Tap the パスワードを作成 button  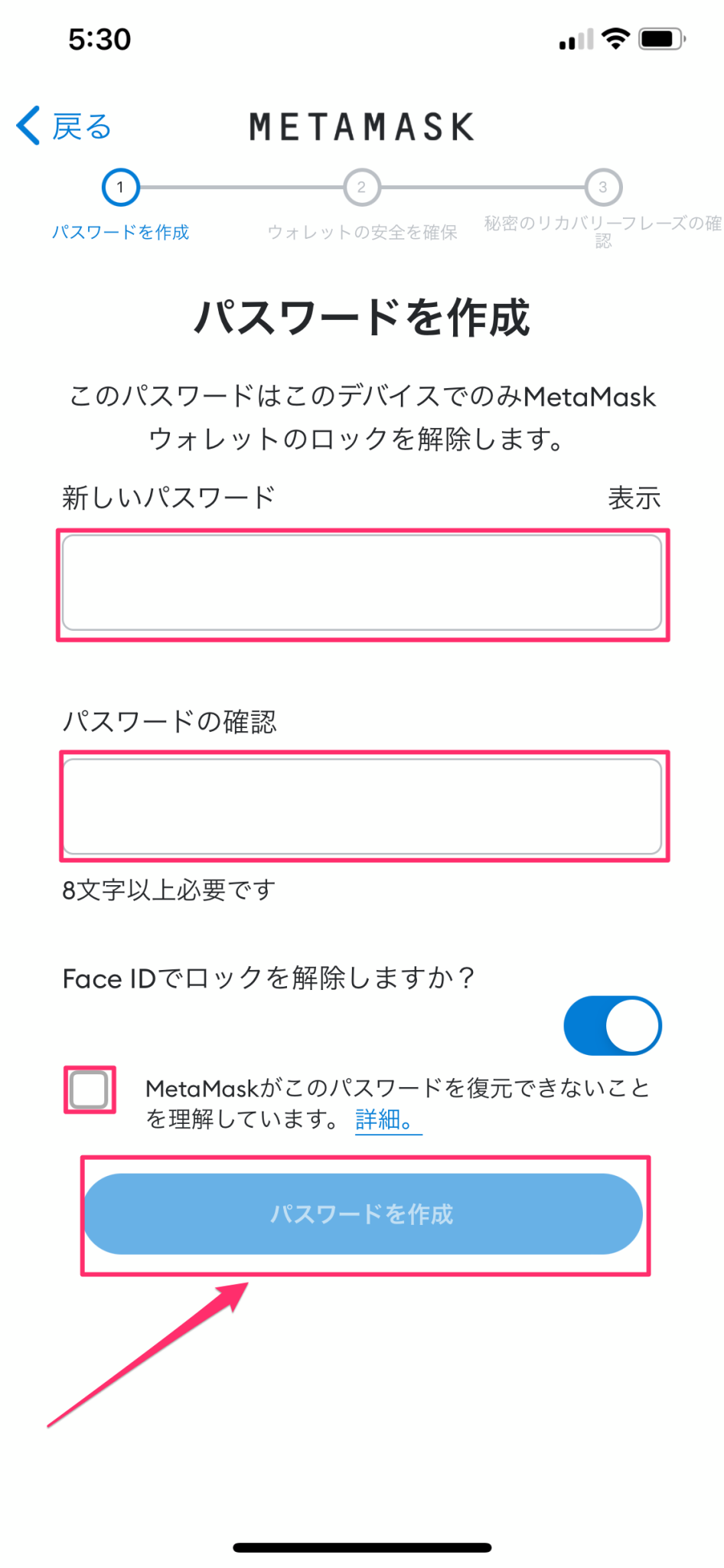[363, 1214]
